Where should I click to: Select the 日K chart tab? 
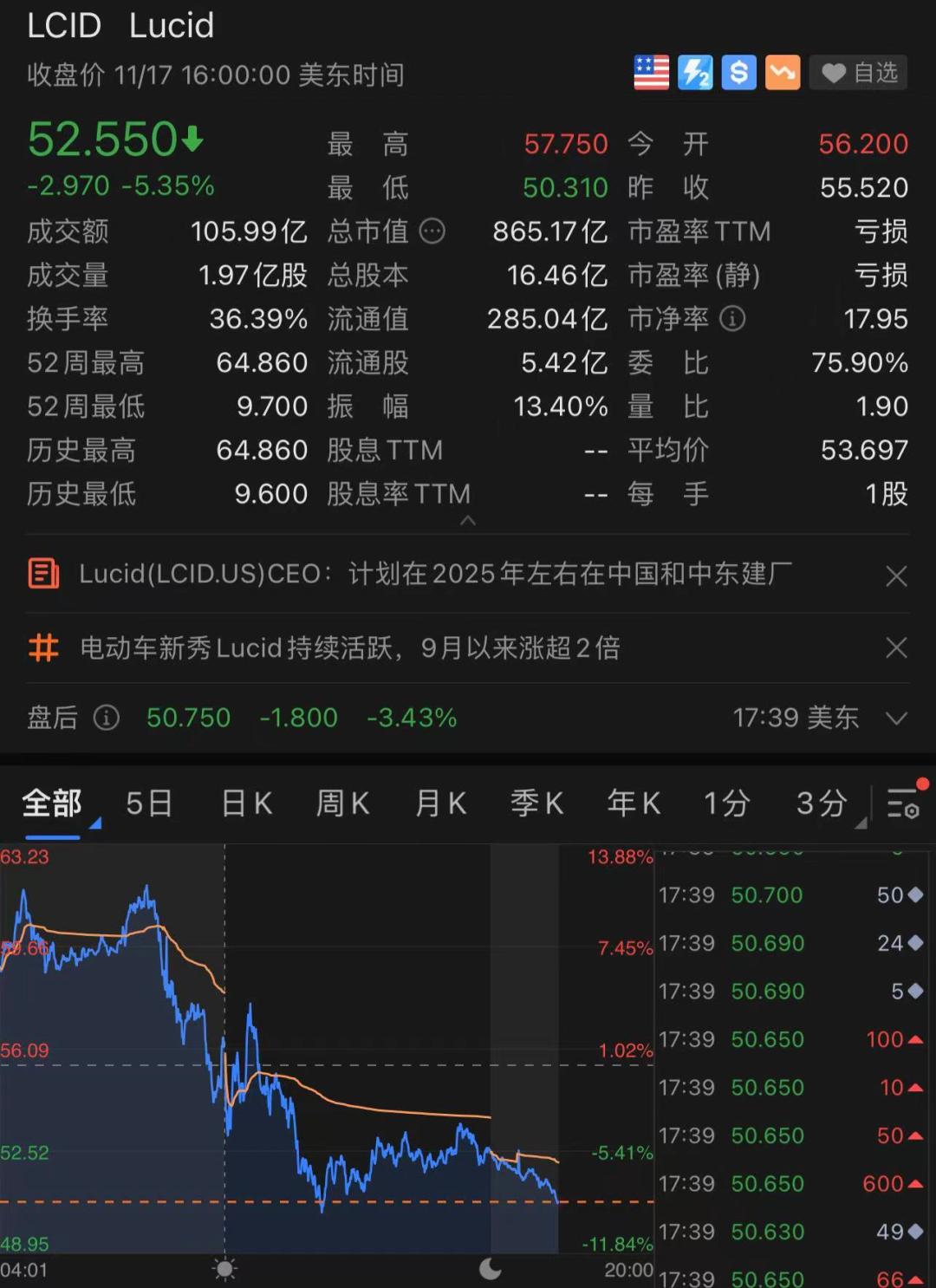point(247,803)
